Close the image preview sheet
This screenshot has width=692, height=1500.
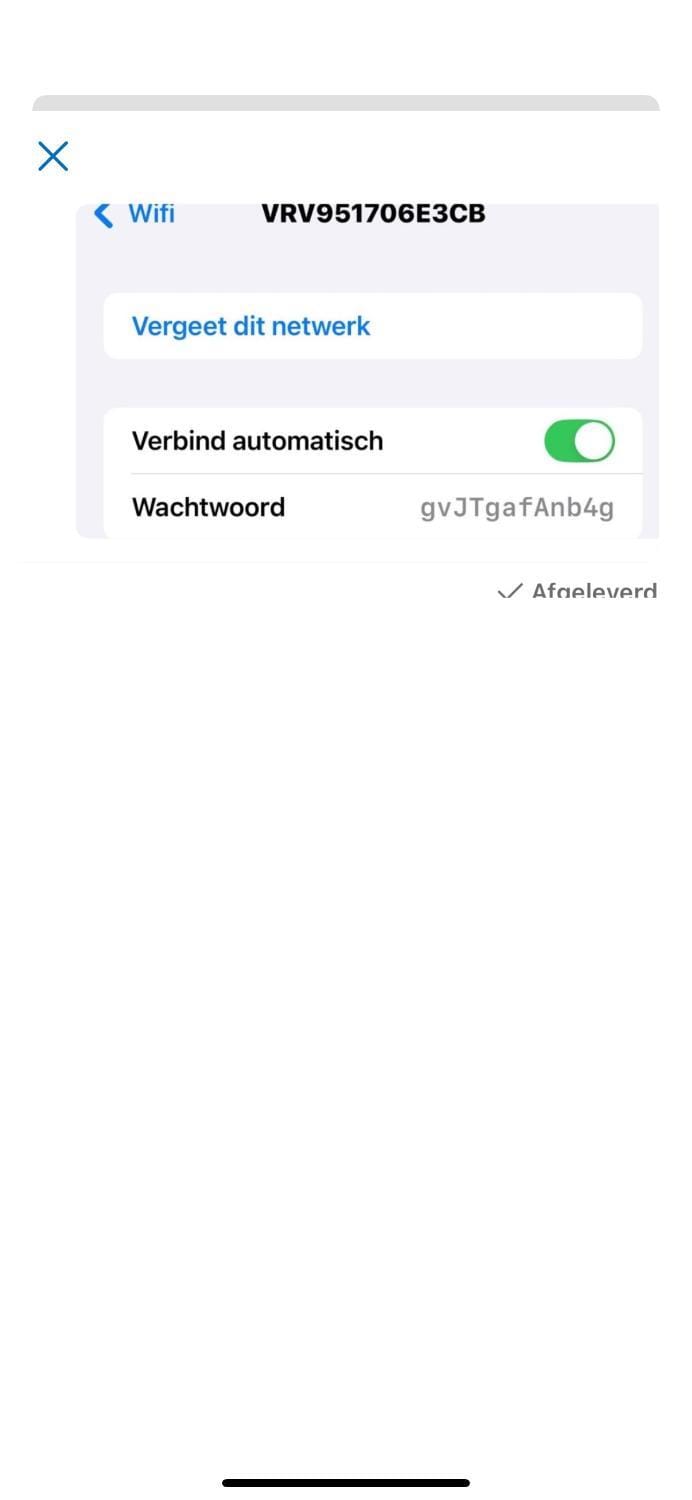click(53, 156)
